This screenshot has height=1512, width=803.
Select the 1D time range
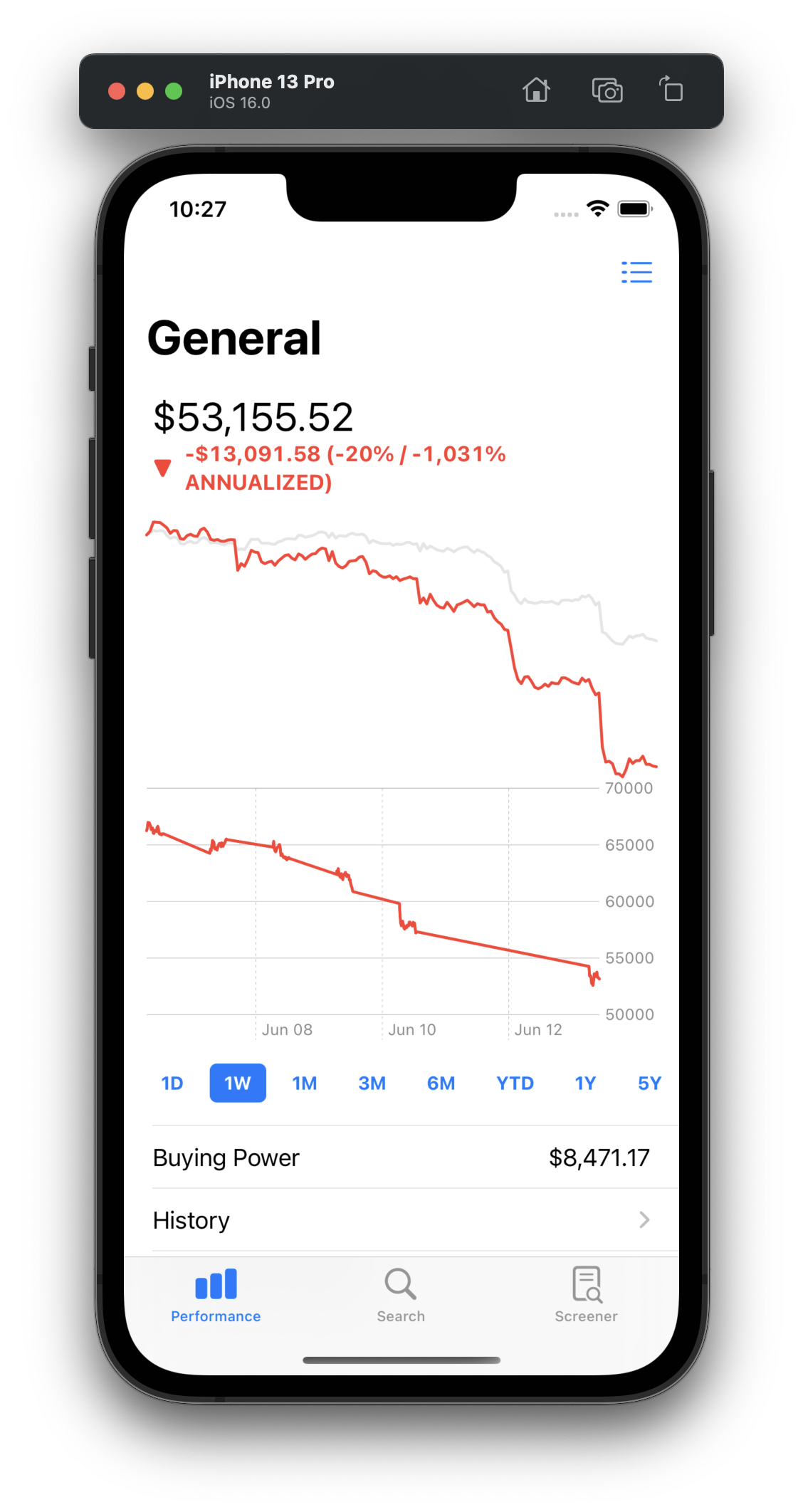pyautogui.click(x=172, y=1083)
